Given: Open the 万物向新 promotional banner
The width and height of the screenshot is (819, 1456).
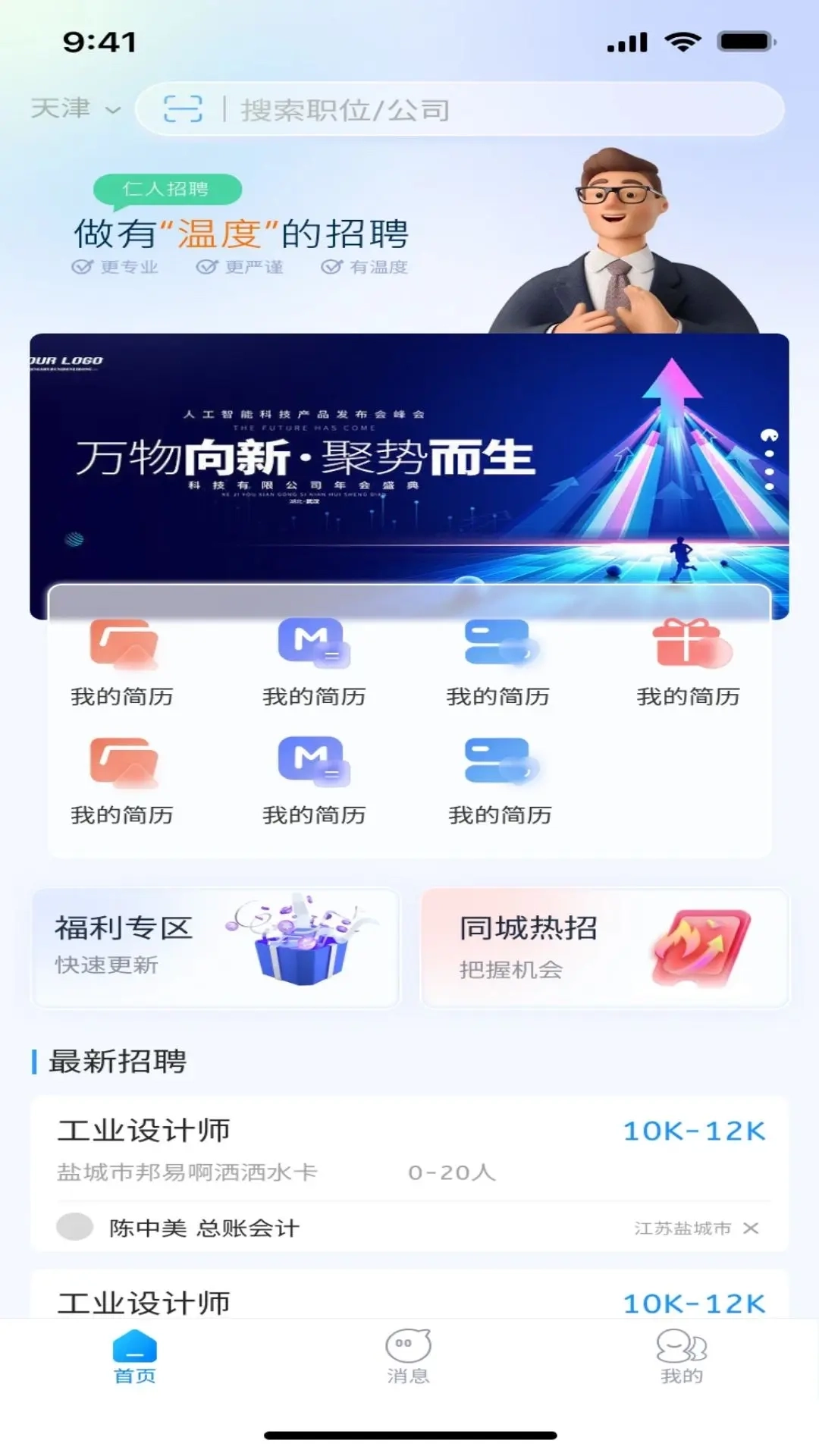Looking at the screenshot, I should point(409,470).
